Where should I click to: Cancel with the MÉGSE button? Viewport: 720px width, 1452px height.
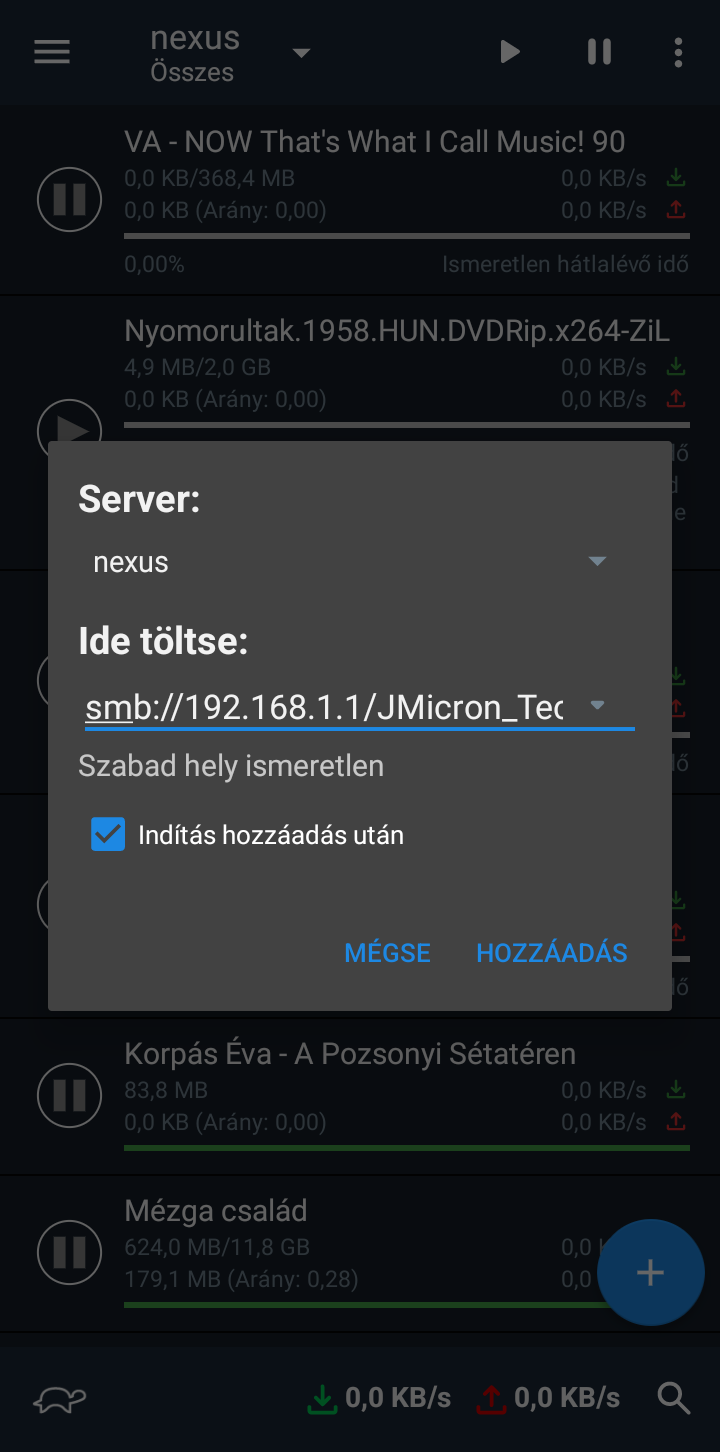[388, 953]
